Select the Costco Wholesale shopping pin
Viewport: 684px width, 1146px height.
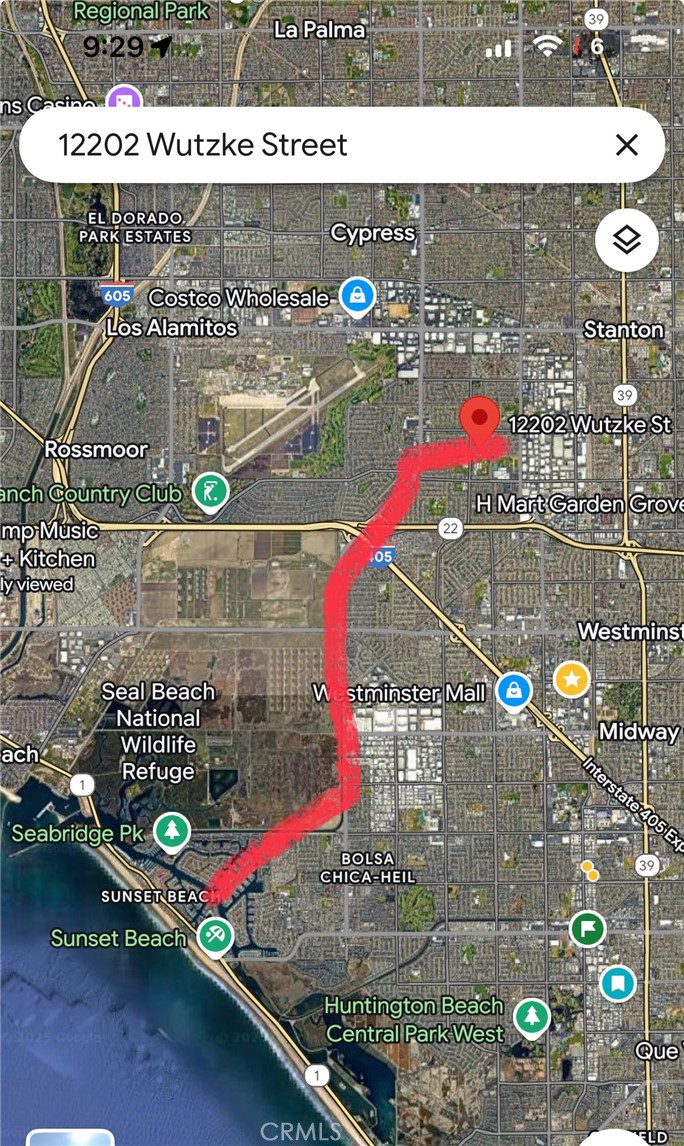(x=357, y=295)
